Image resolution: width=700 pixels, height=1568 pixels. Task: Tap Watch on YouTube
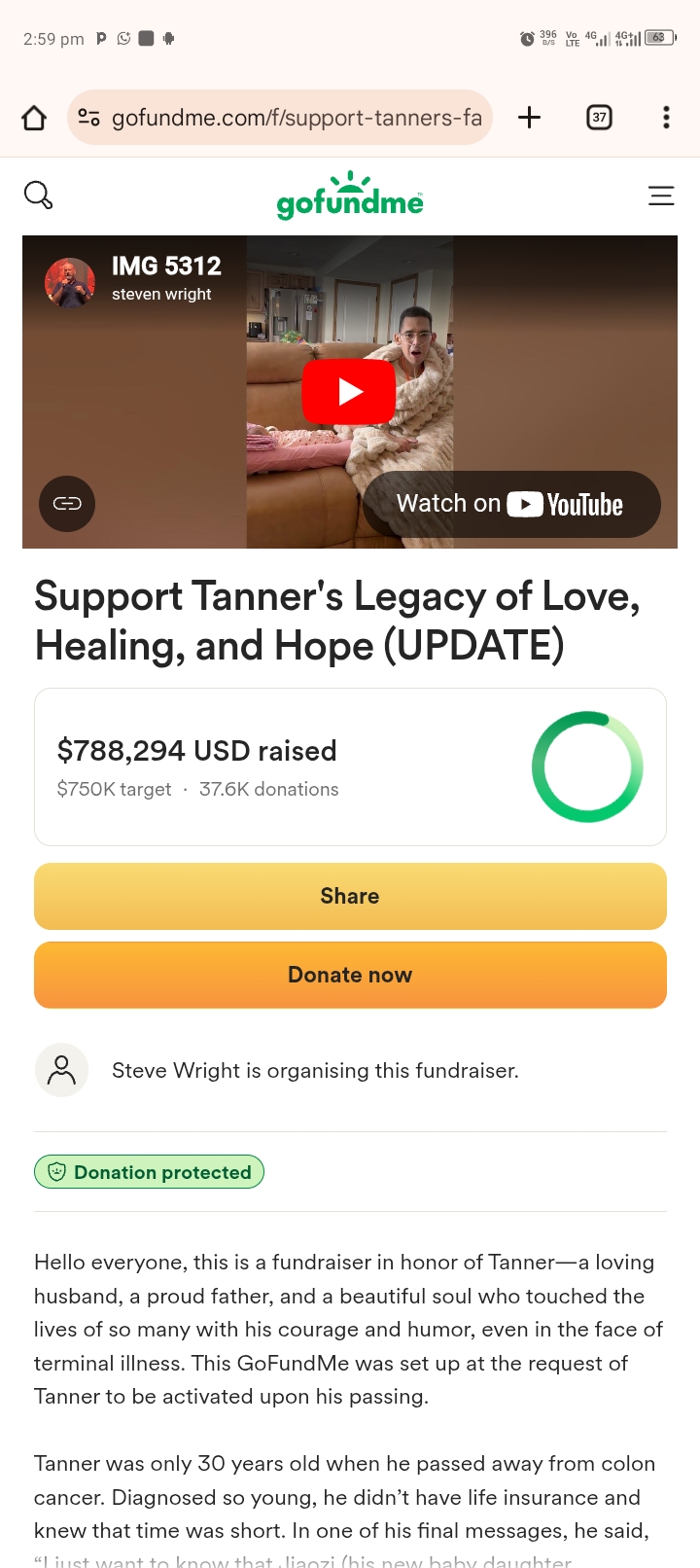[511, 504]
